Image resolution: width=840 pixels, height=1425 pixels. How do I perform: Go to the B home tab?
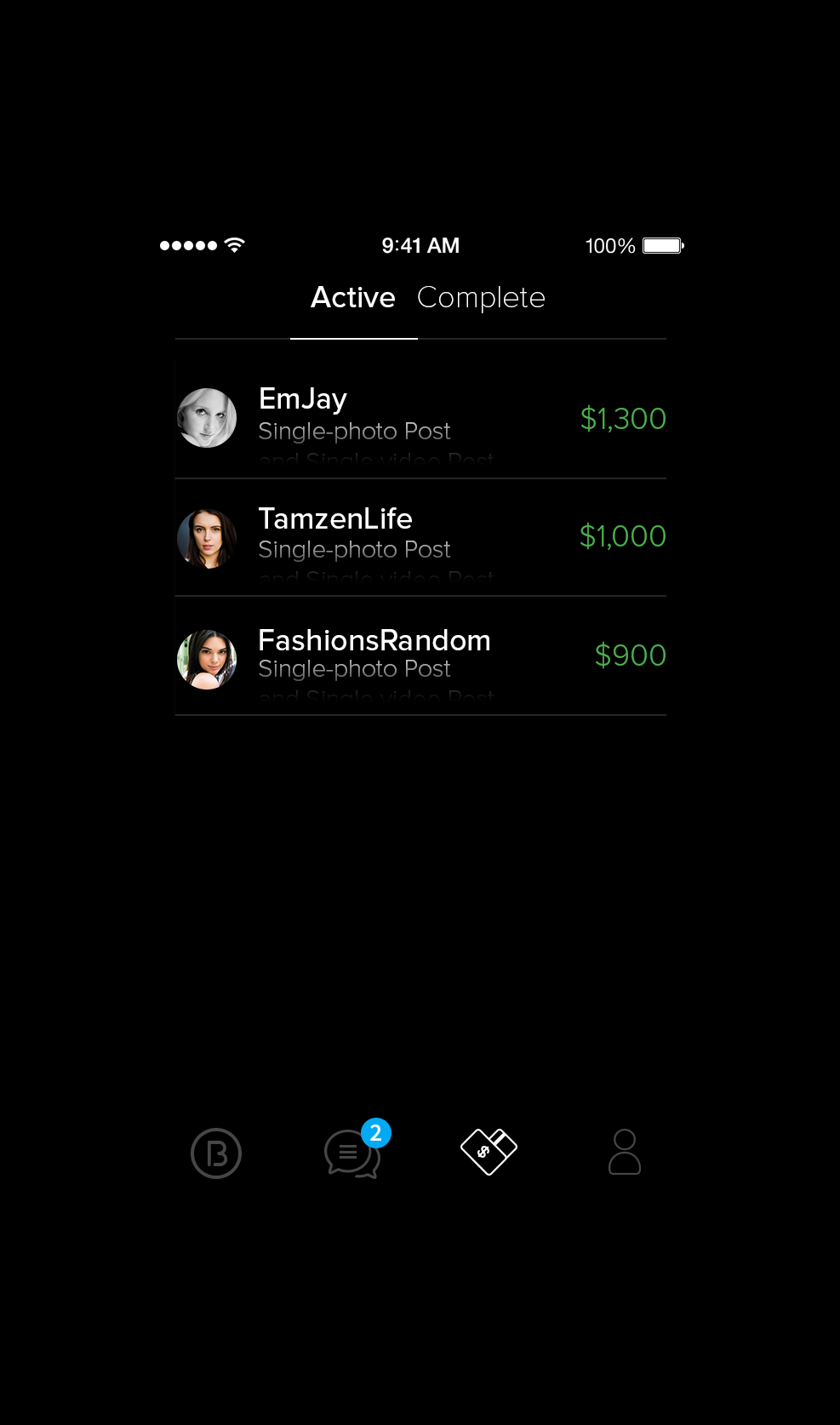tap(216, 1153)
